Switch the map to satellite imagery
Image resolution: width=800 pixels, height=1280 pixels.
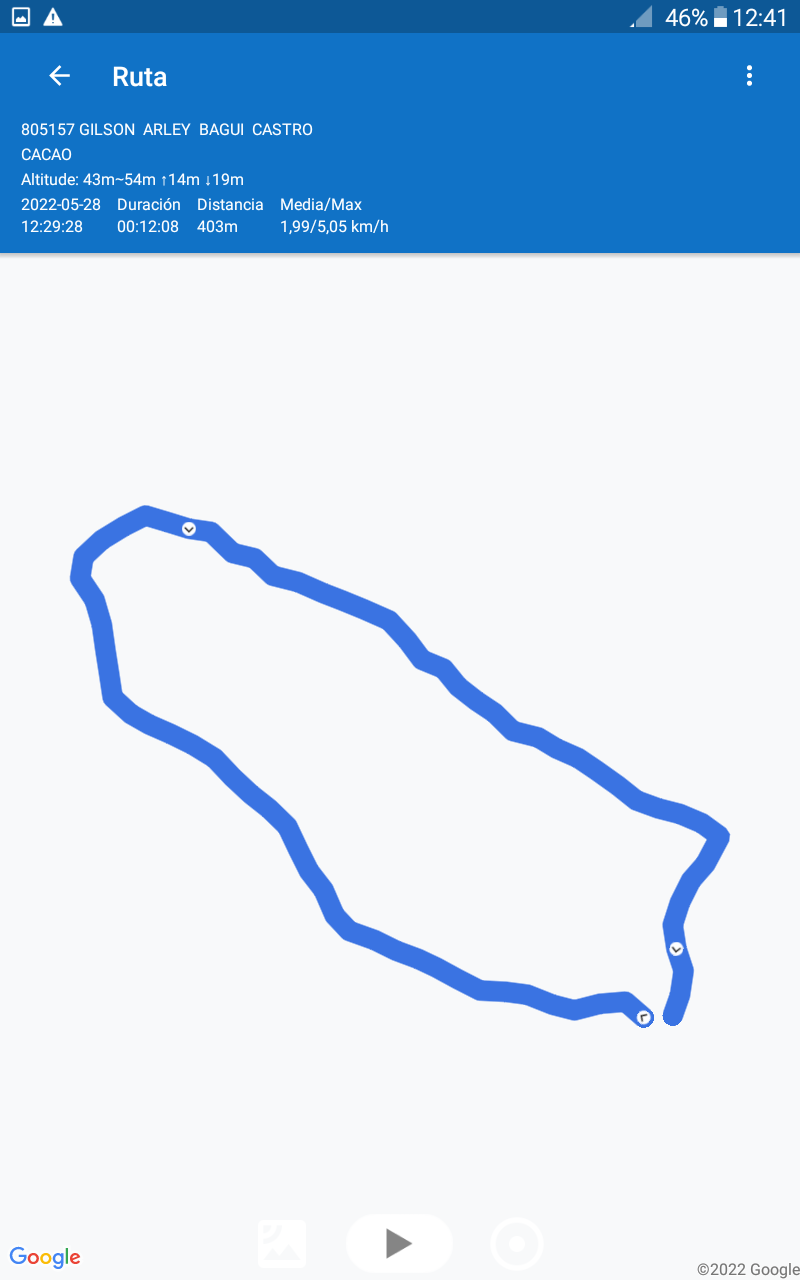pos(282,1244)
